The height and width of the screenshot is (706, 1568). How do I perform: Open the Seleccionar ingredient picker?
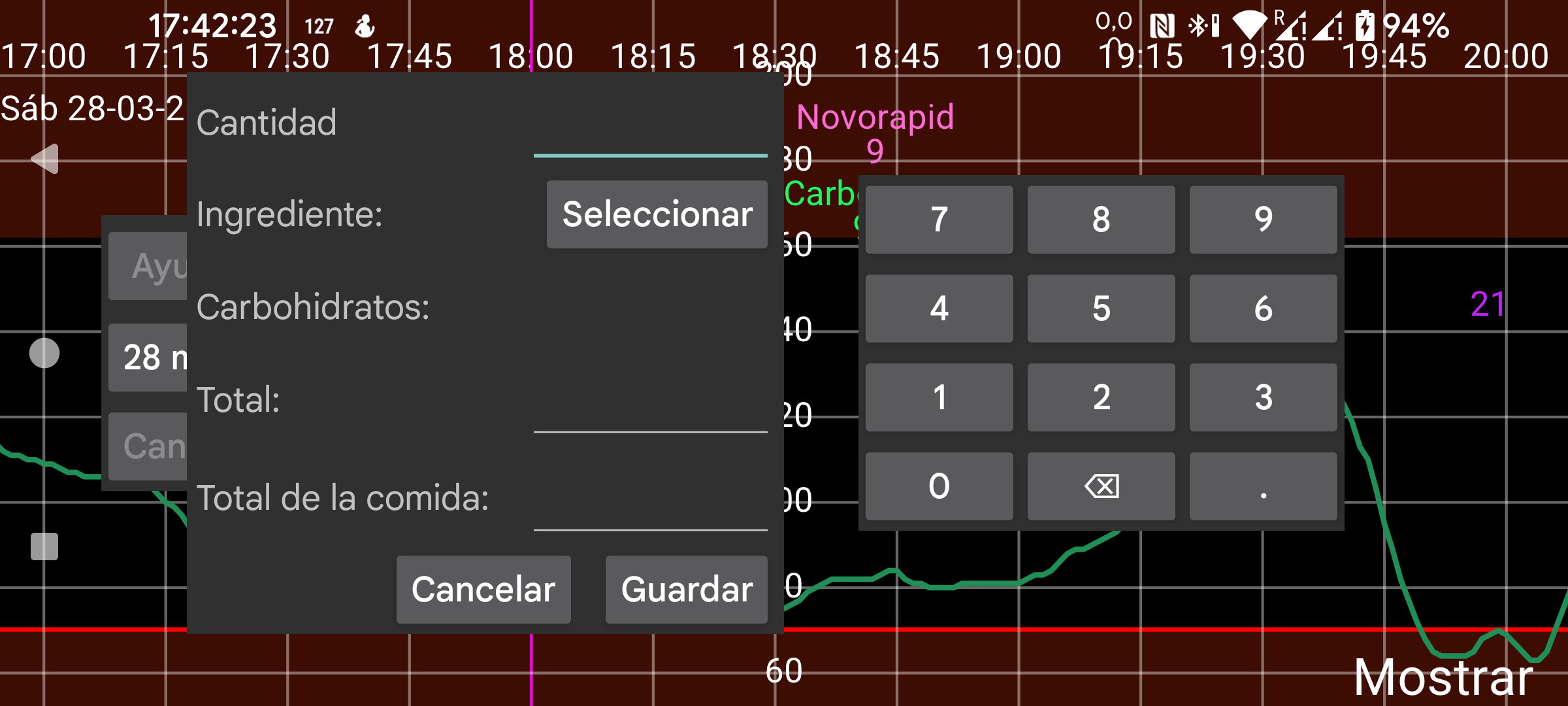[657, 214]
